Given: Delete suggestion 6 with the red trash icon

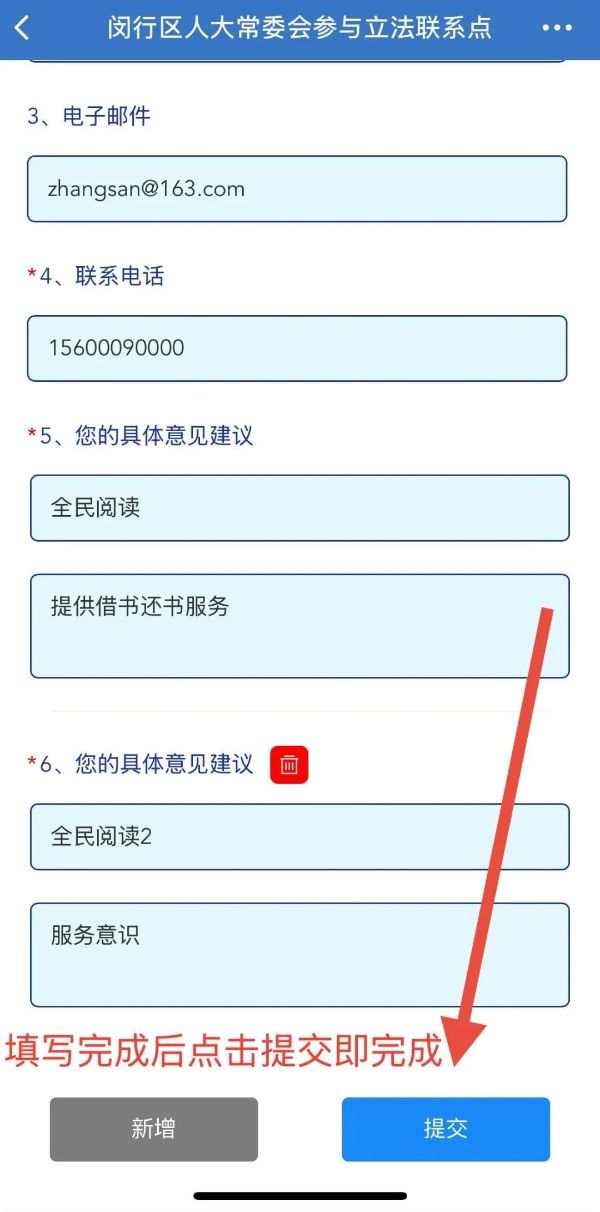Looking at the screenshot, I should 289,765.
